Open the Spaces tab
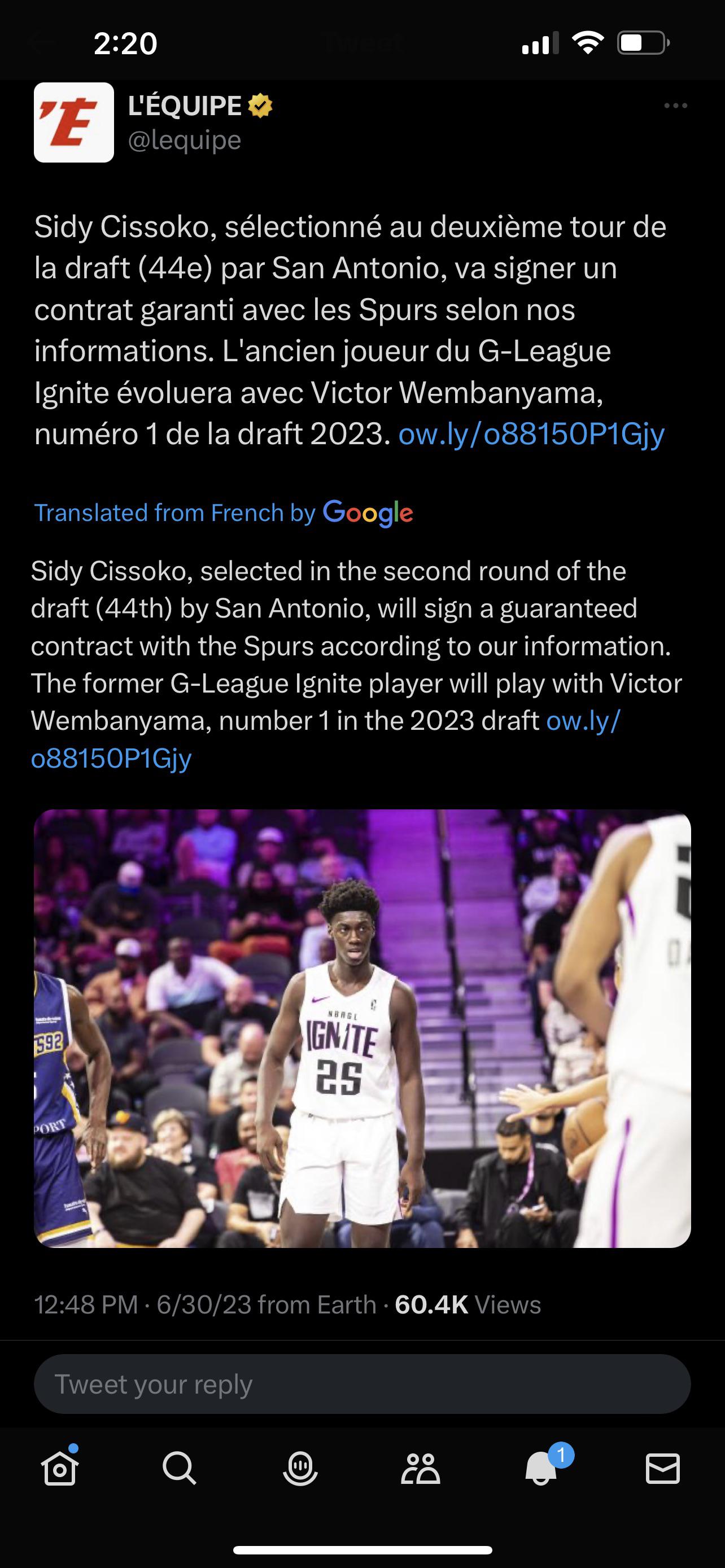This screenshot has height=1568, width=725. click(300, 1469)
